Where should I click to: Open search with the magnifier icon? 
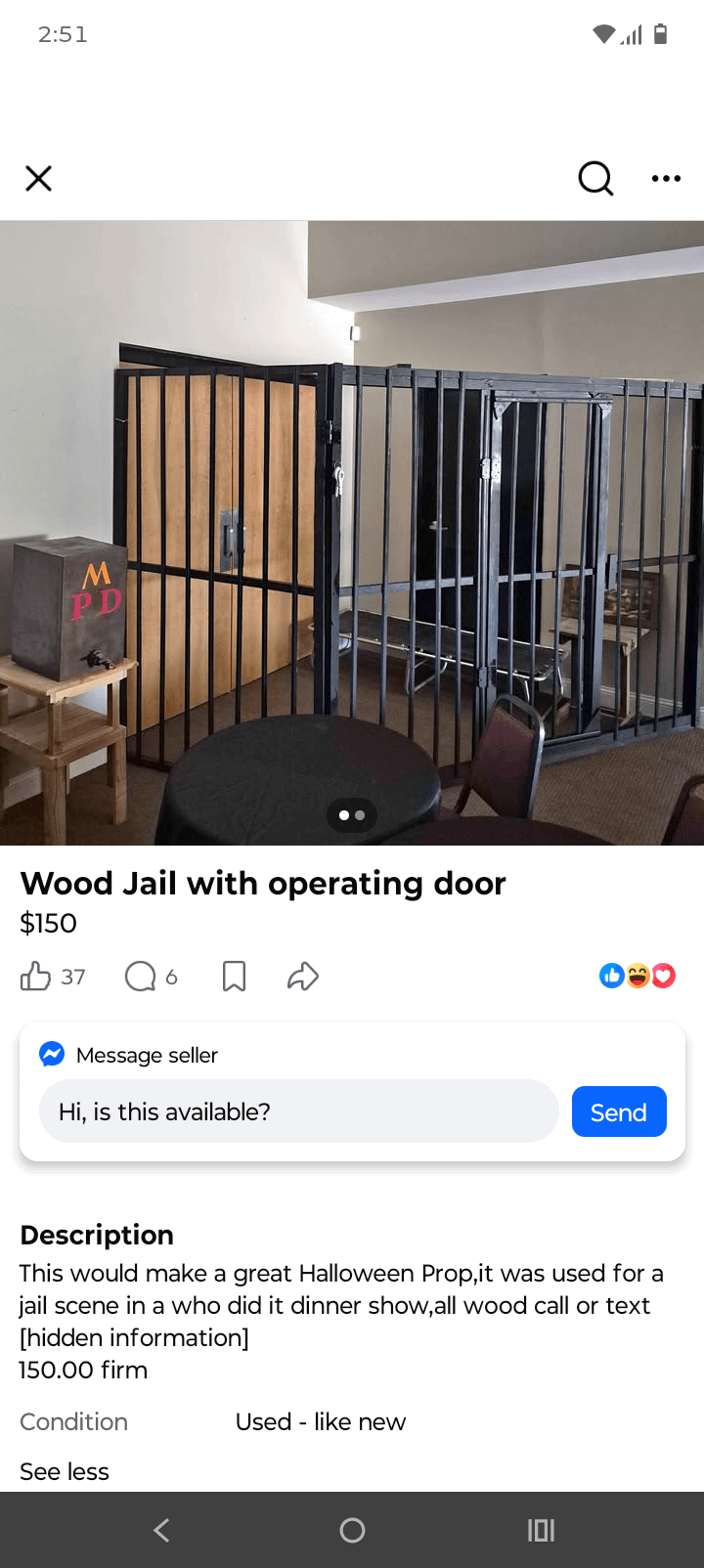pos(595,178)
